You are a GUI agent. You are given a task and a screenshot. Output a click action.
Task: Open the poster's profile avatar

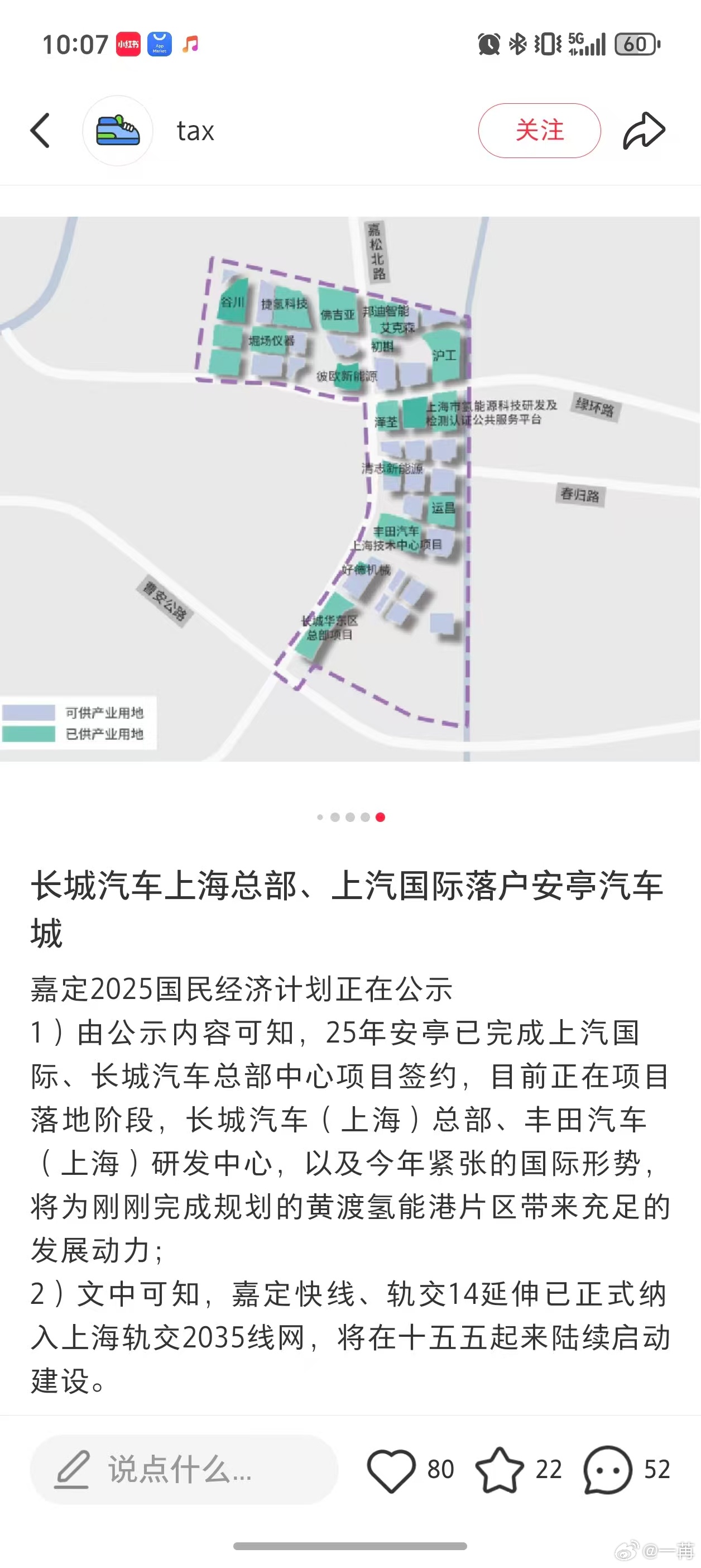[x=118, y=130]
